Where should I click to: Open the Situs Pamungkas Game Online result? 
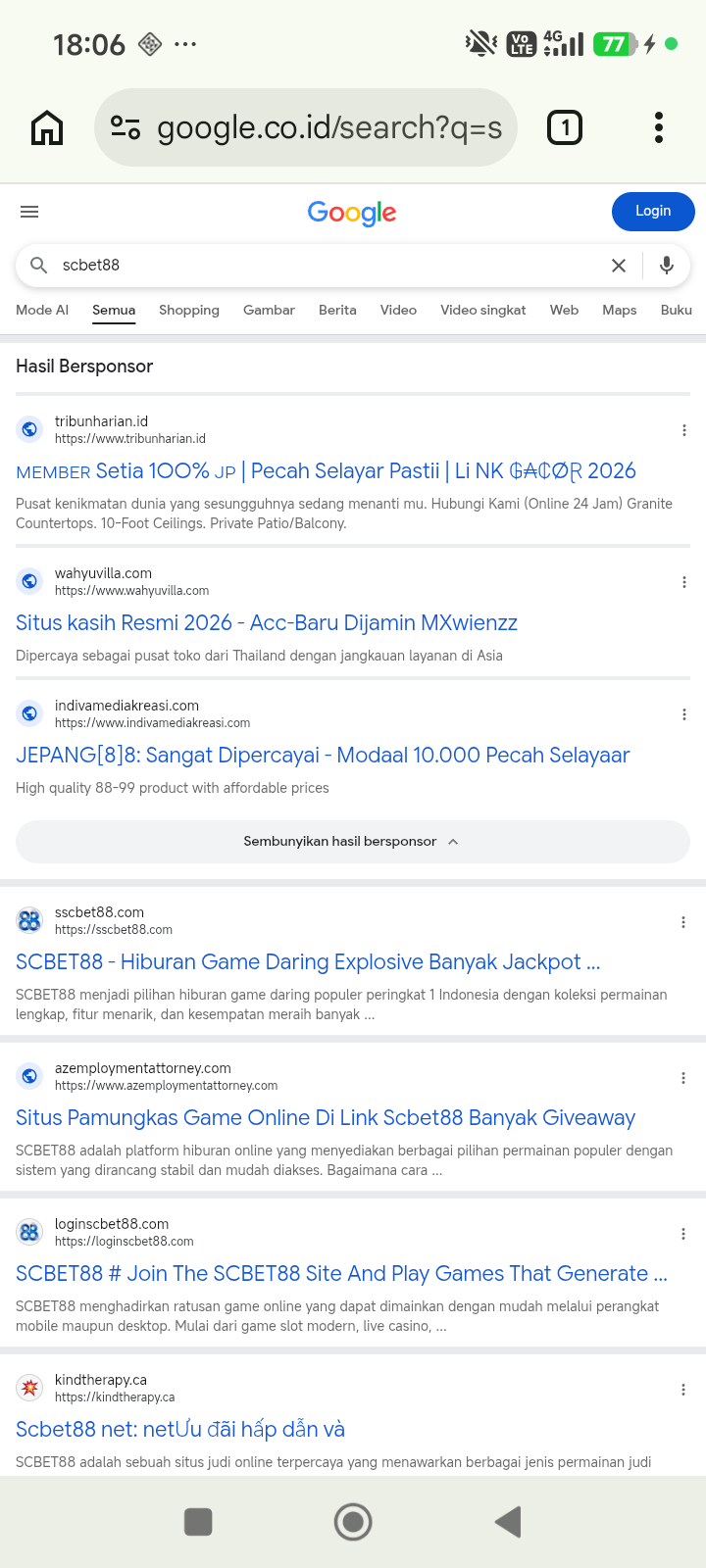tap(326, 1118)
